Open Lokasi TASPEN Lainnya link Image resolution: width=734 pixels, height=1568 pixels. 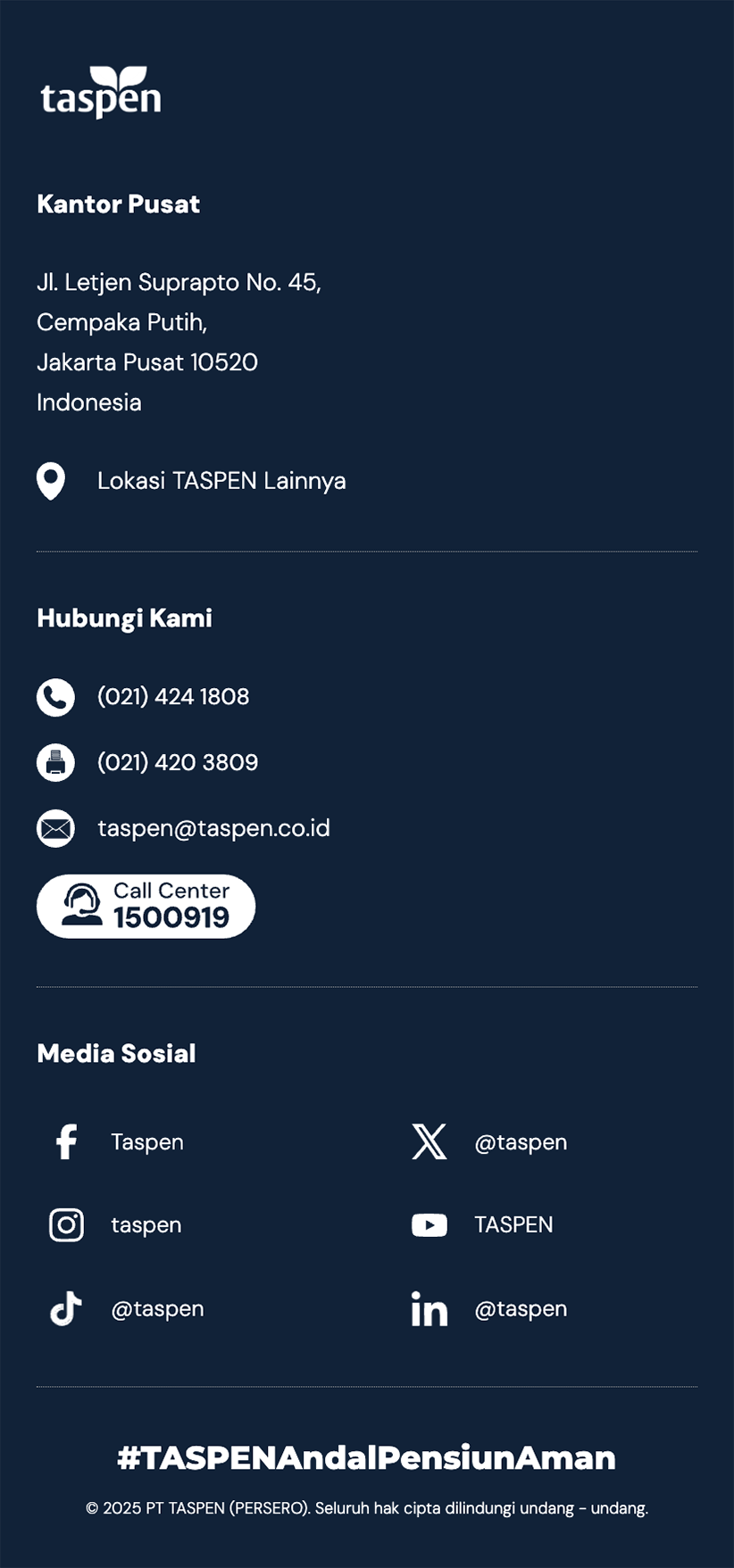221,481
